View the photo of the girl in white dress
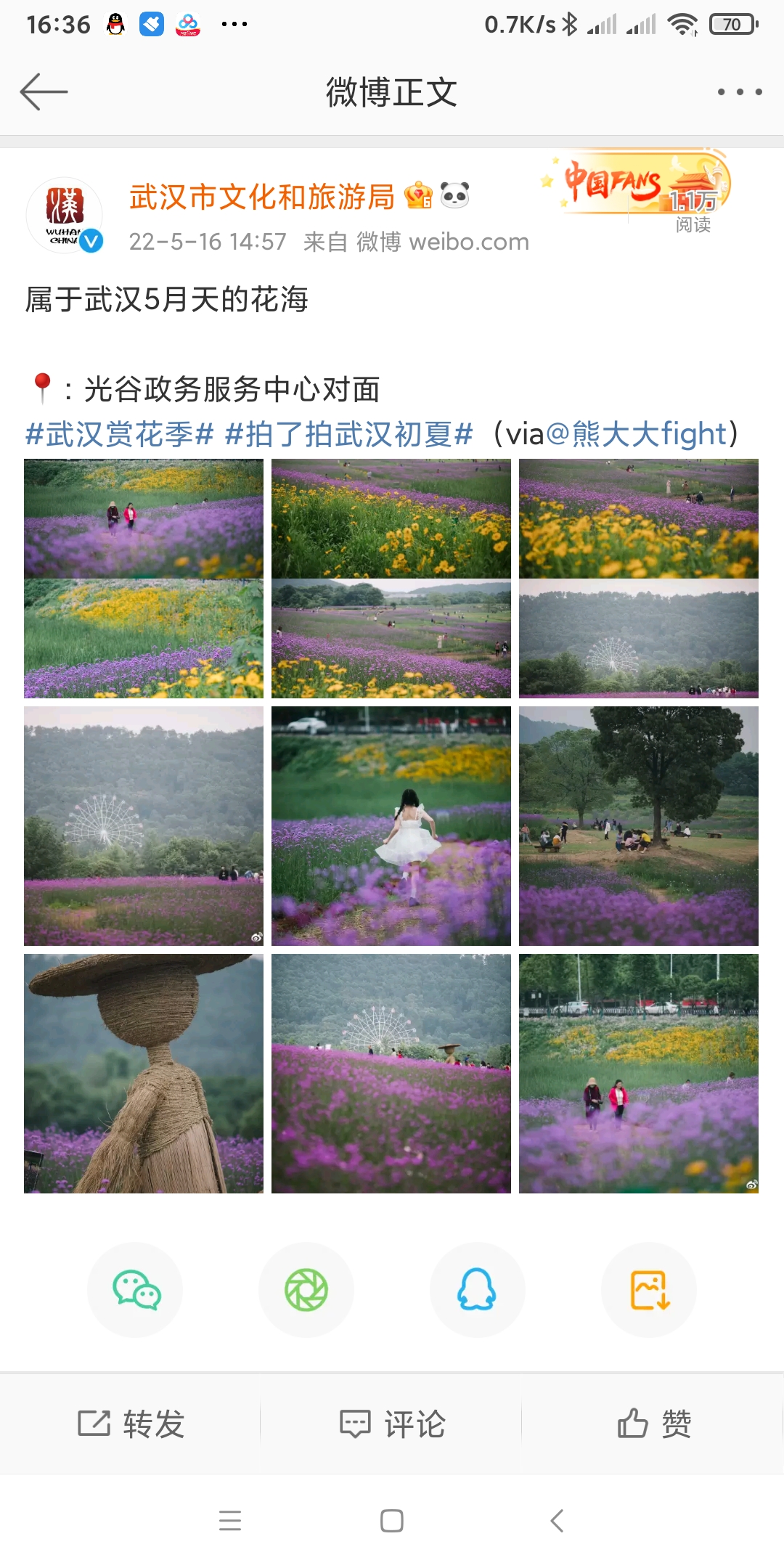Image resolution: width=784 pixels, height=1568 pixels. click(x=391, y=826)
